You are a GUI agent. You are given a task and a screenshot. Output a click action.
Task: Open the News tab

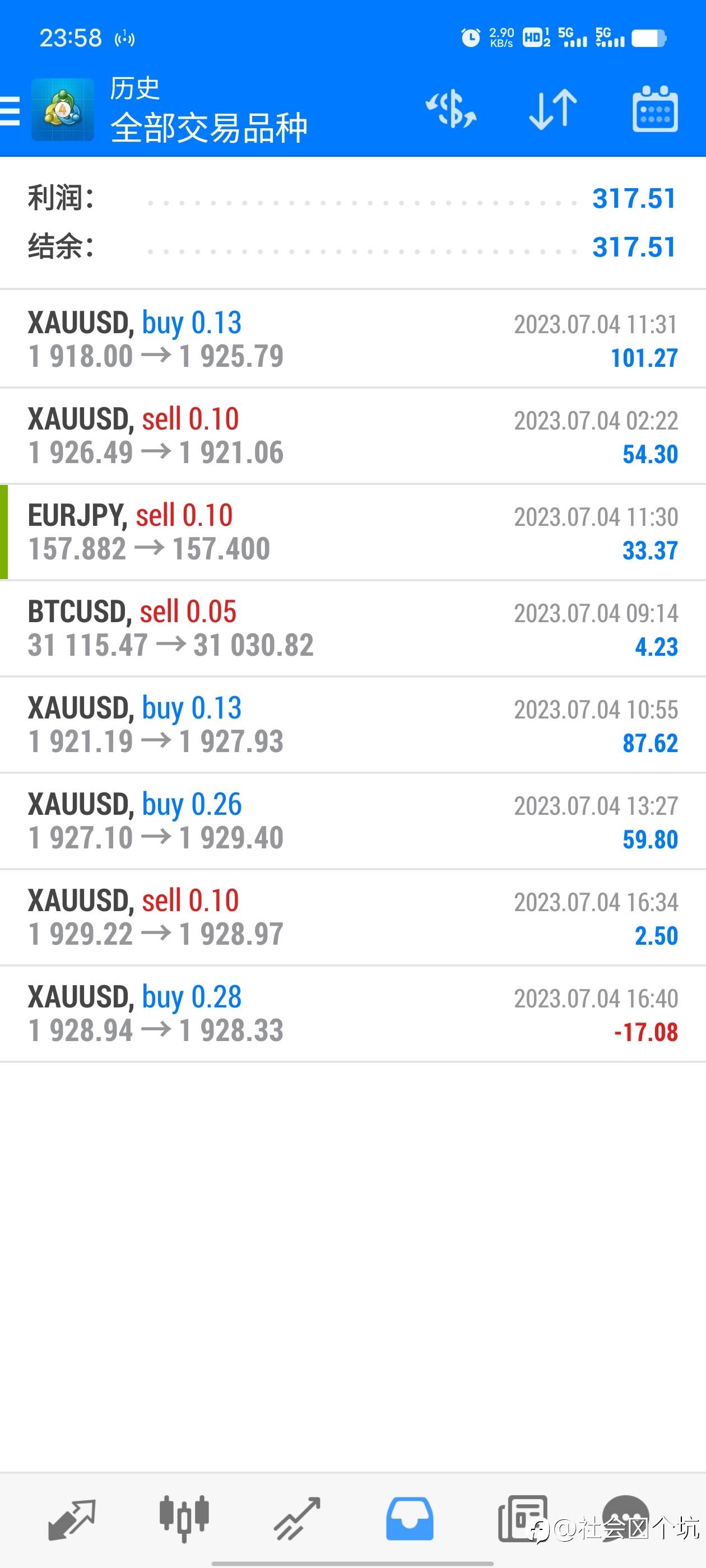click(522, 1518)
